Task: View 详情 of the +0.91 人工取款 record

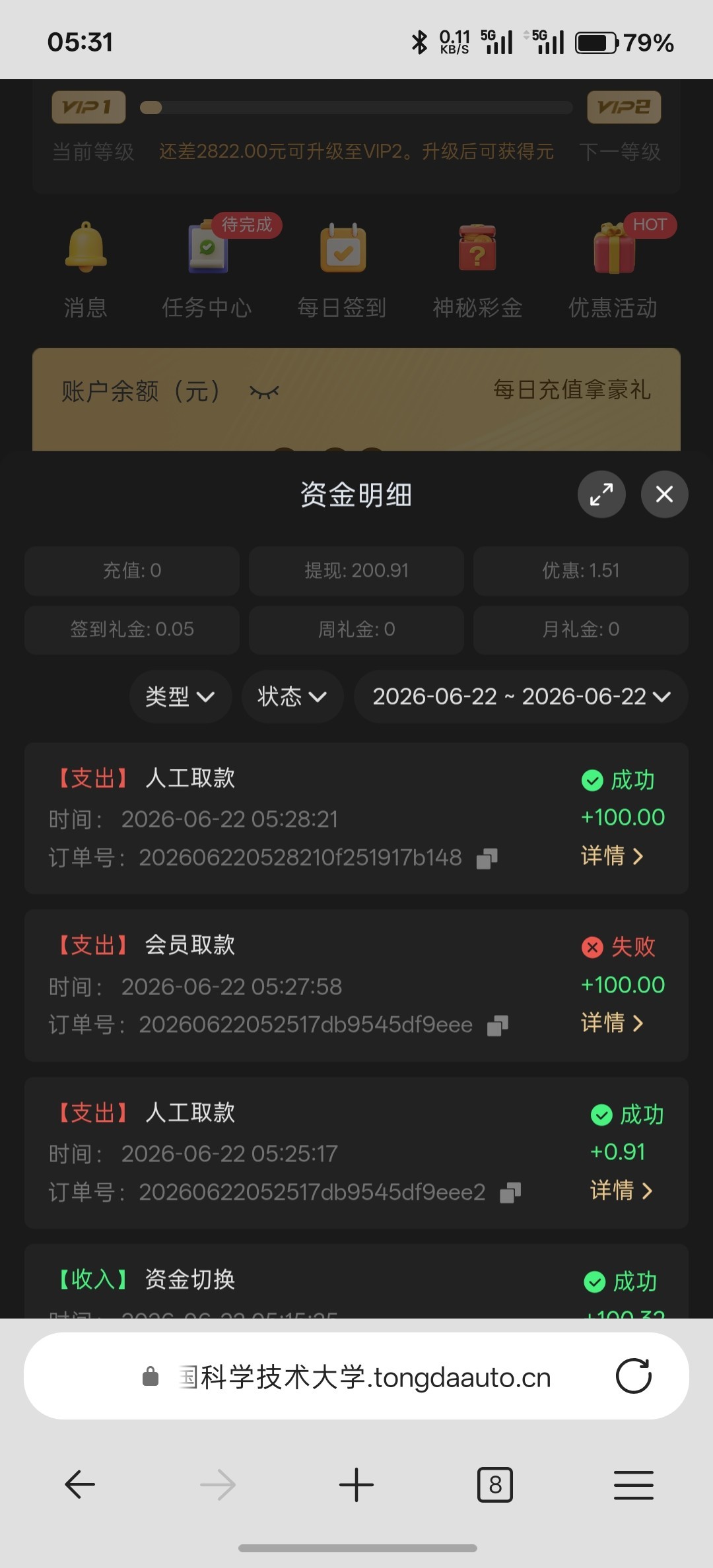Action: (x=621, y=1191)
